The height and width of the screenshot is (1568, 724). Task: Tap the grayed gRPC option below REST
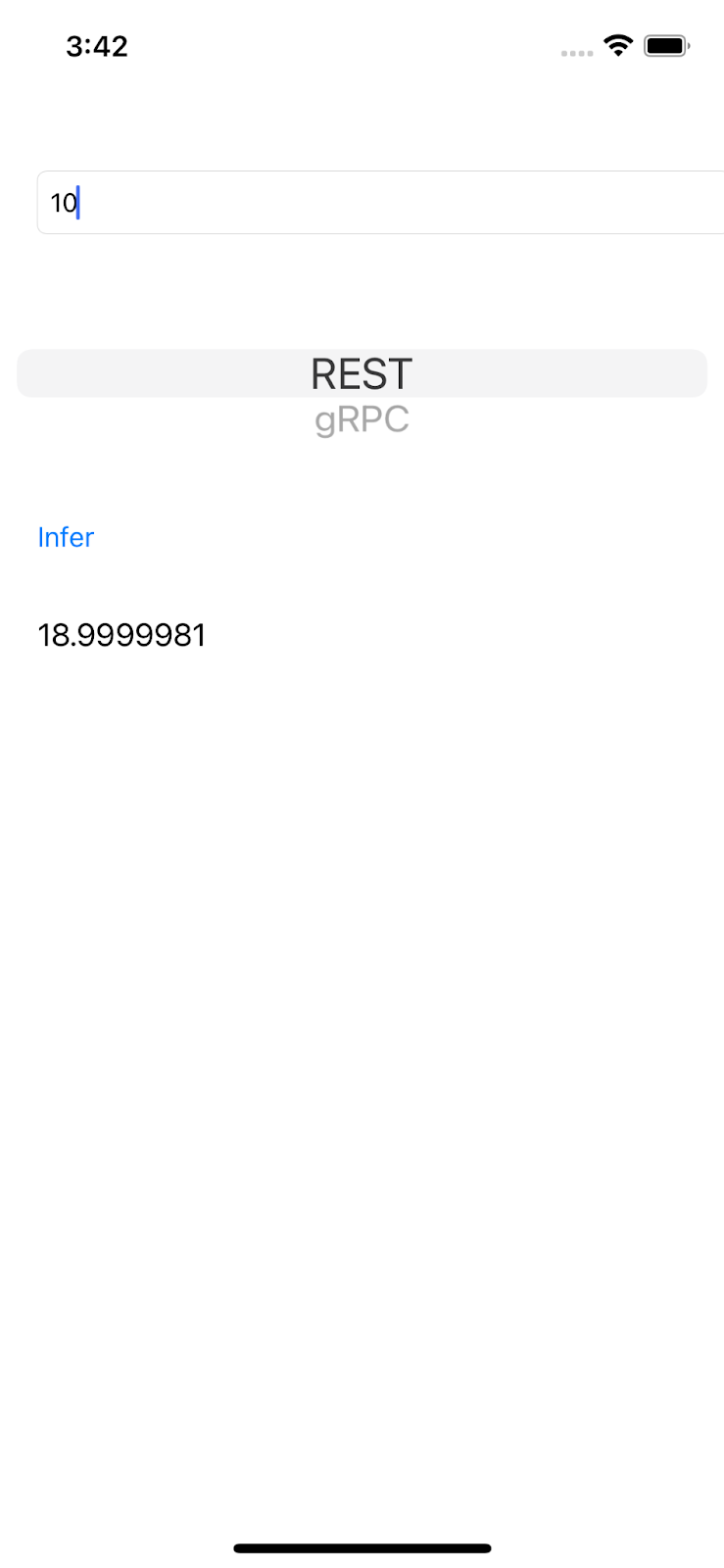[x=362, y=419]
